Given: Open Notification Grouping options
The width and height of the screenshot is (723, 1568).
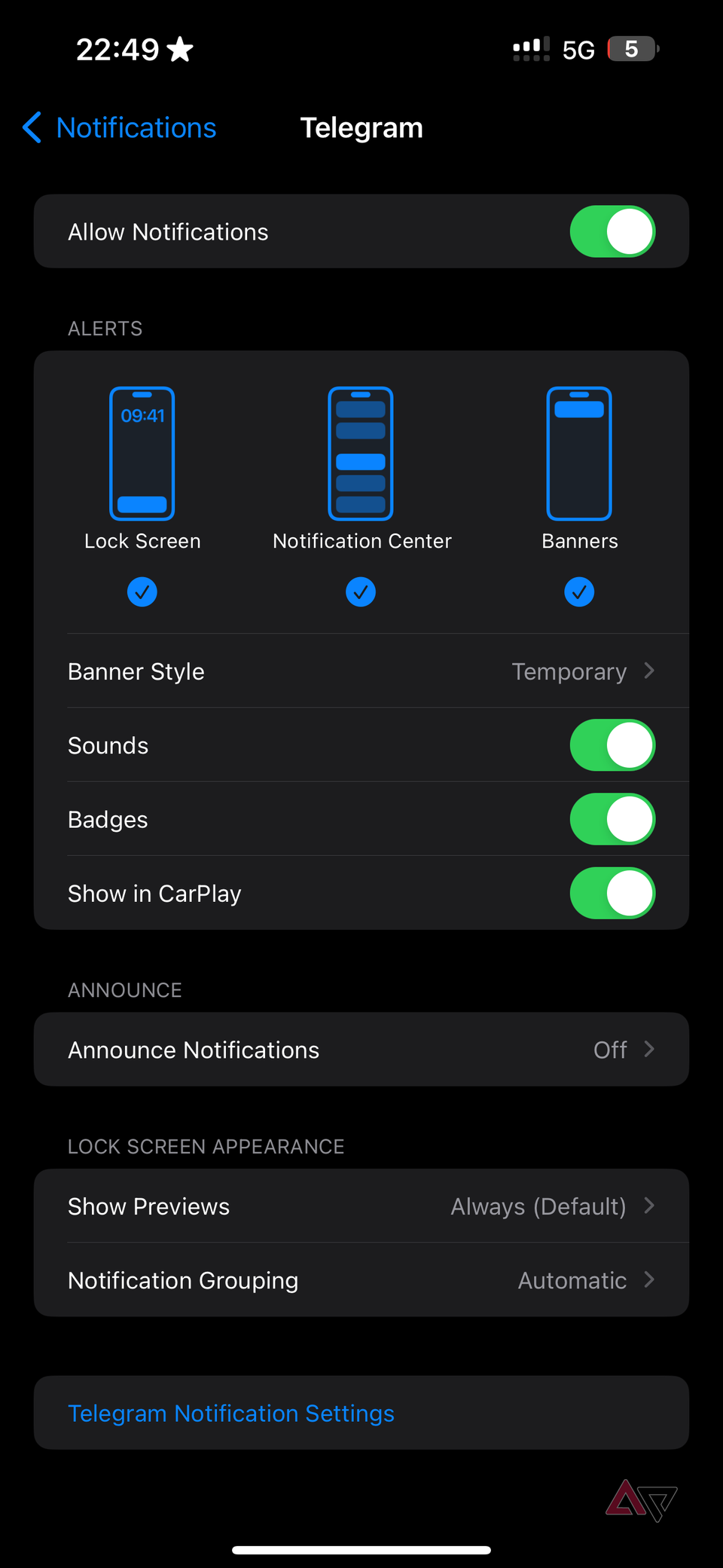Looking at the screenshot, I should click(x=361, y=1280).
